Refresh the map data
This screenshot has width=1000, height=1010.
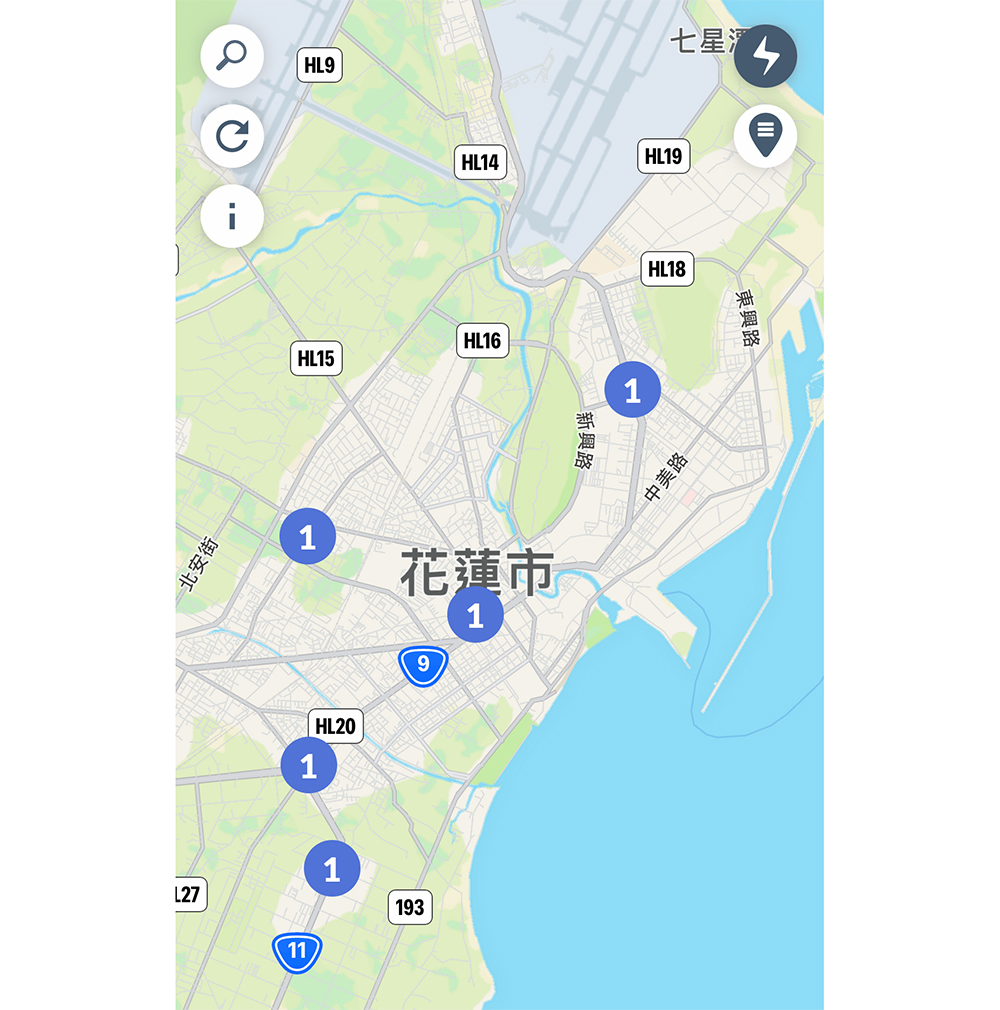tap(232, 136)
